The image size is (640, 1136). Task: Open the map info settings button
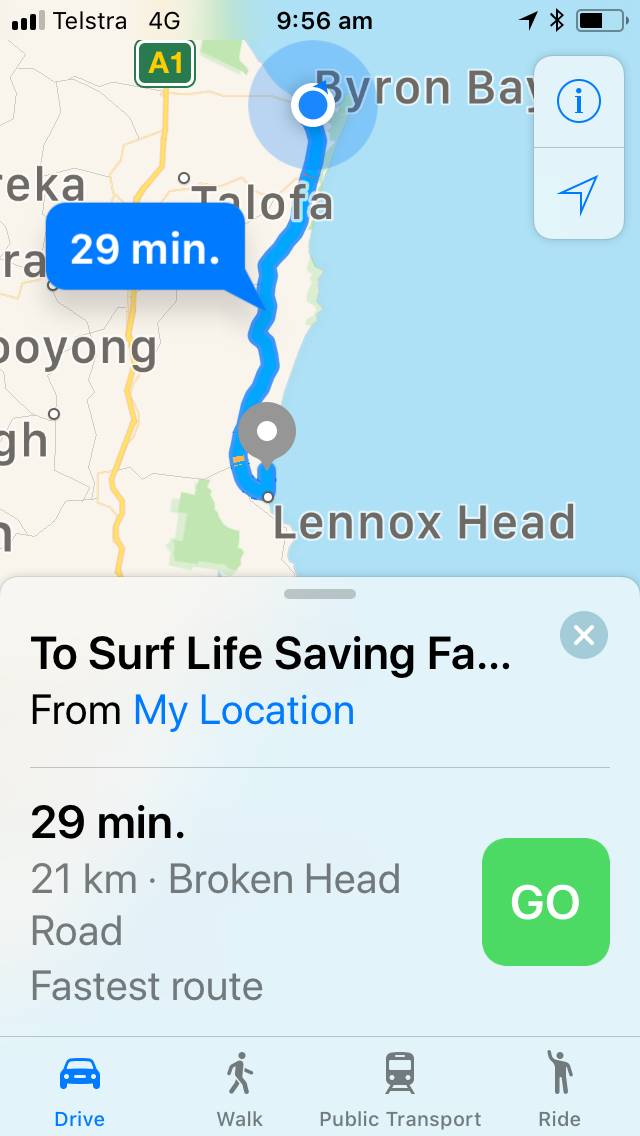pyautogui.click(x=578, y=102)
